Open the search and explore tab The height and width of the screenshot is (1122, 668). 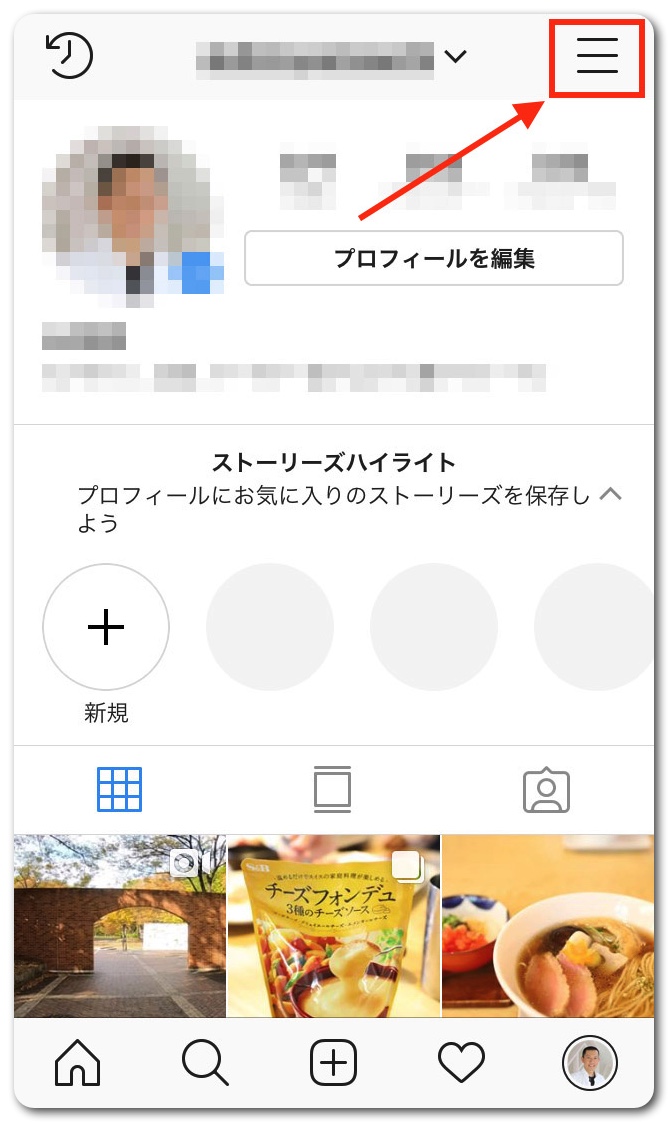(205, 1063)
